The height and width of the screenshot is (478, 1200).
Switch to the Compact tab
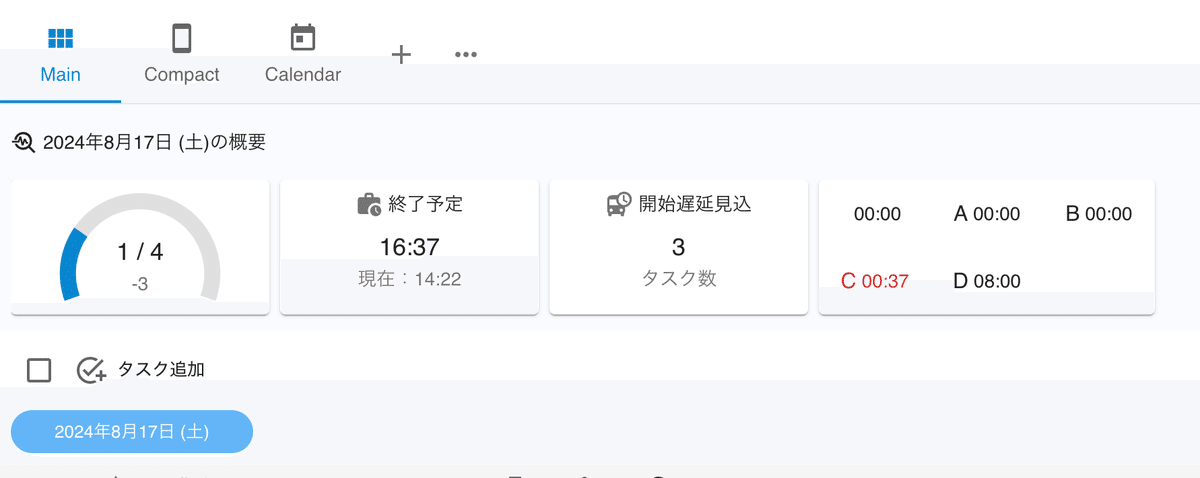181,56
